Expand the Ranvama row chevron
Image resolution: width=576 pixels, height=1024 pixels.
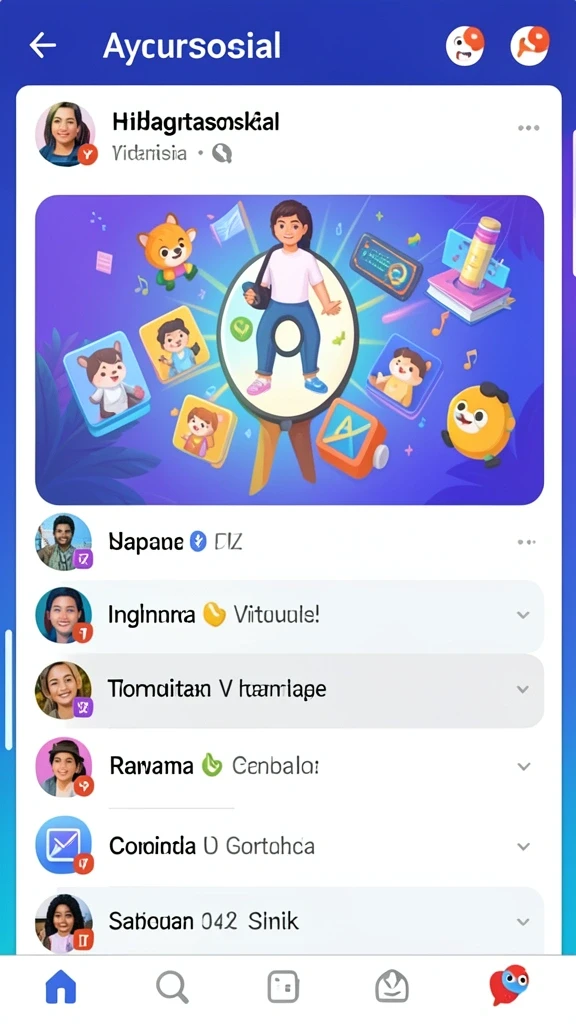click(524, 766)
